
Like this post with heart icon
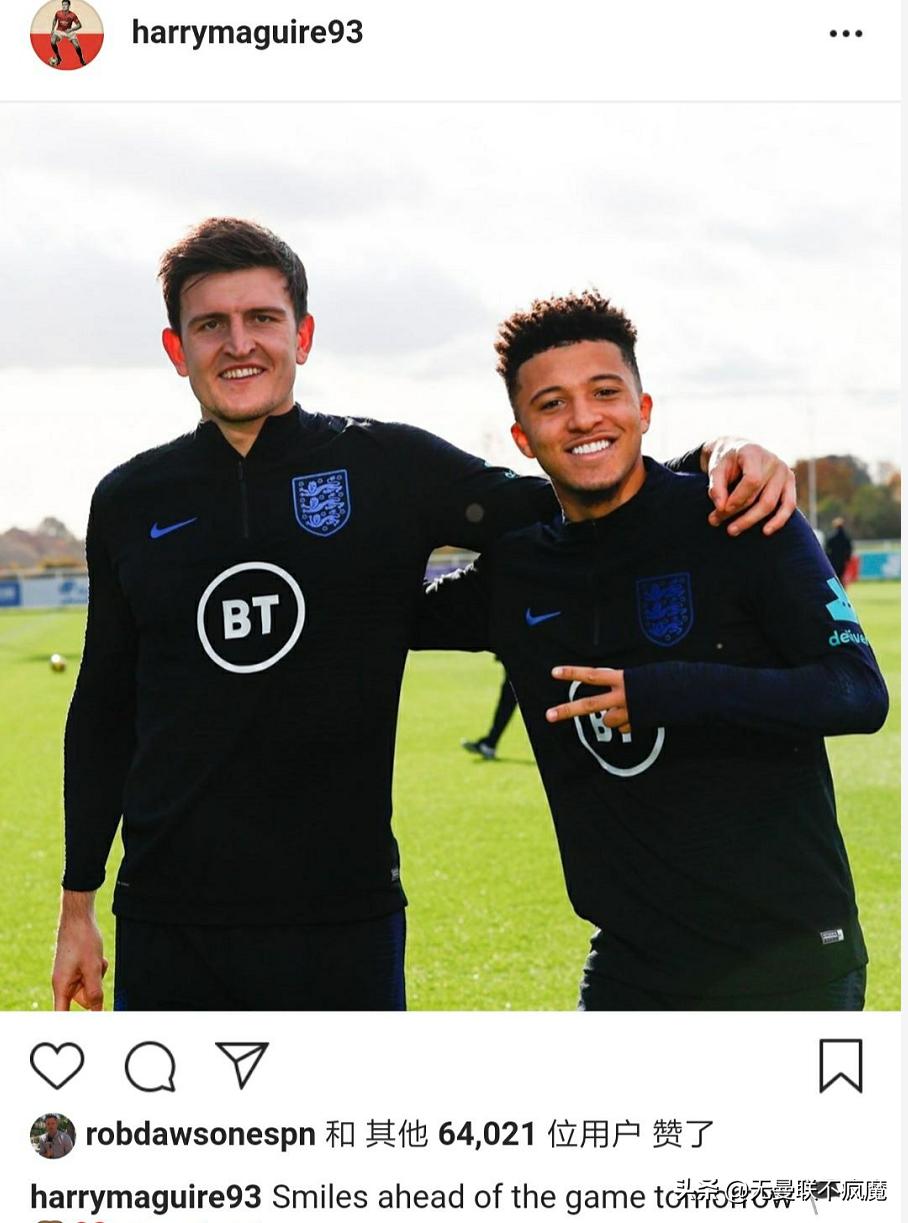(57, 1065)
